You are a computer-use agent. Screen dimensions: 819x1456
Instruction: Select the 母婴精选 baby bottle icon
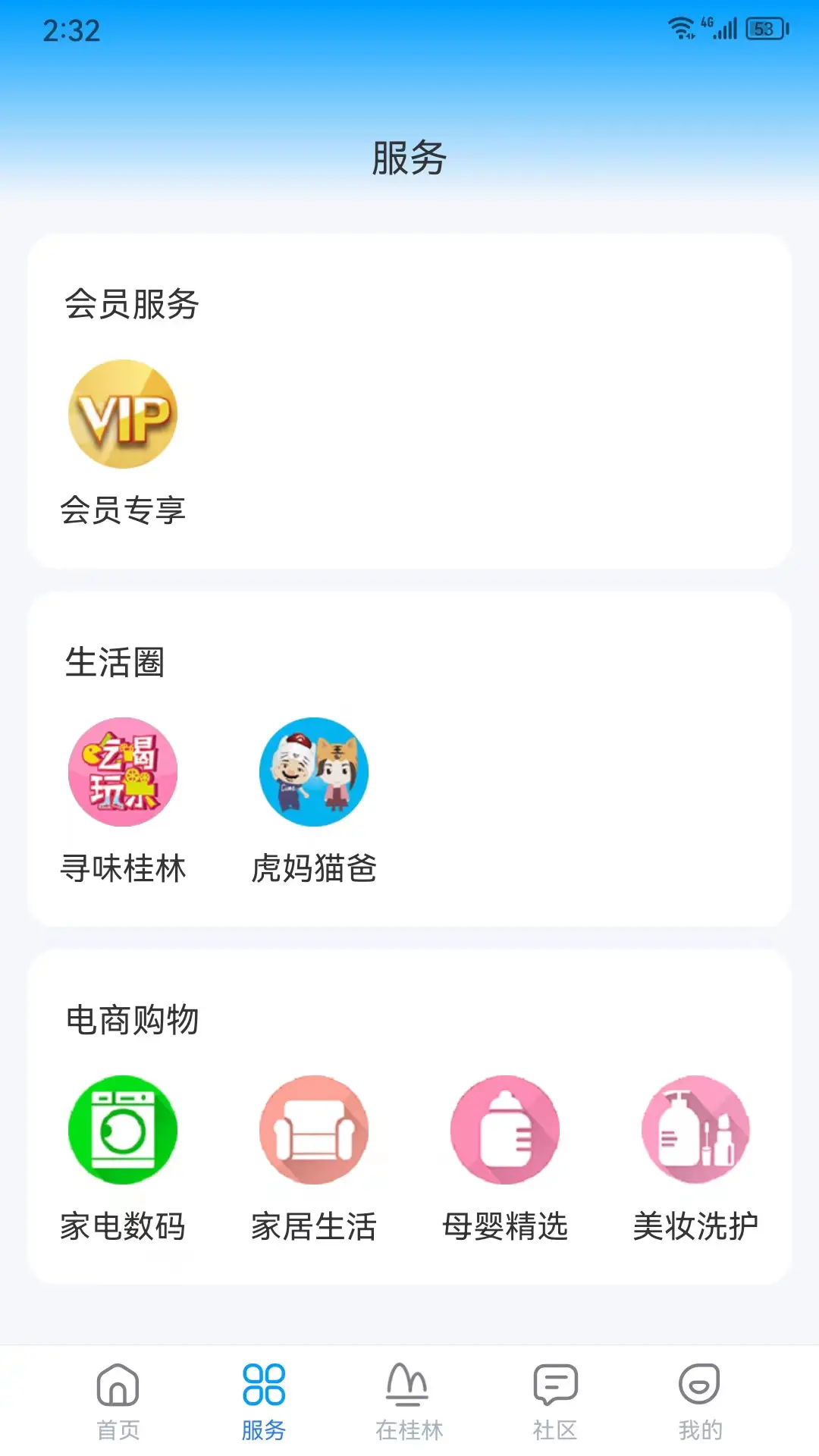(505, 1129)
